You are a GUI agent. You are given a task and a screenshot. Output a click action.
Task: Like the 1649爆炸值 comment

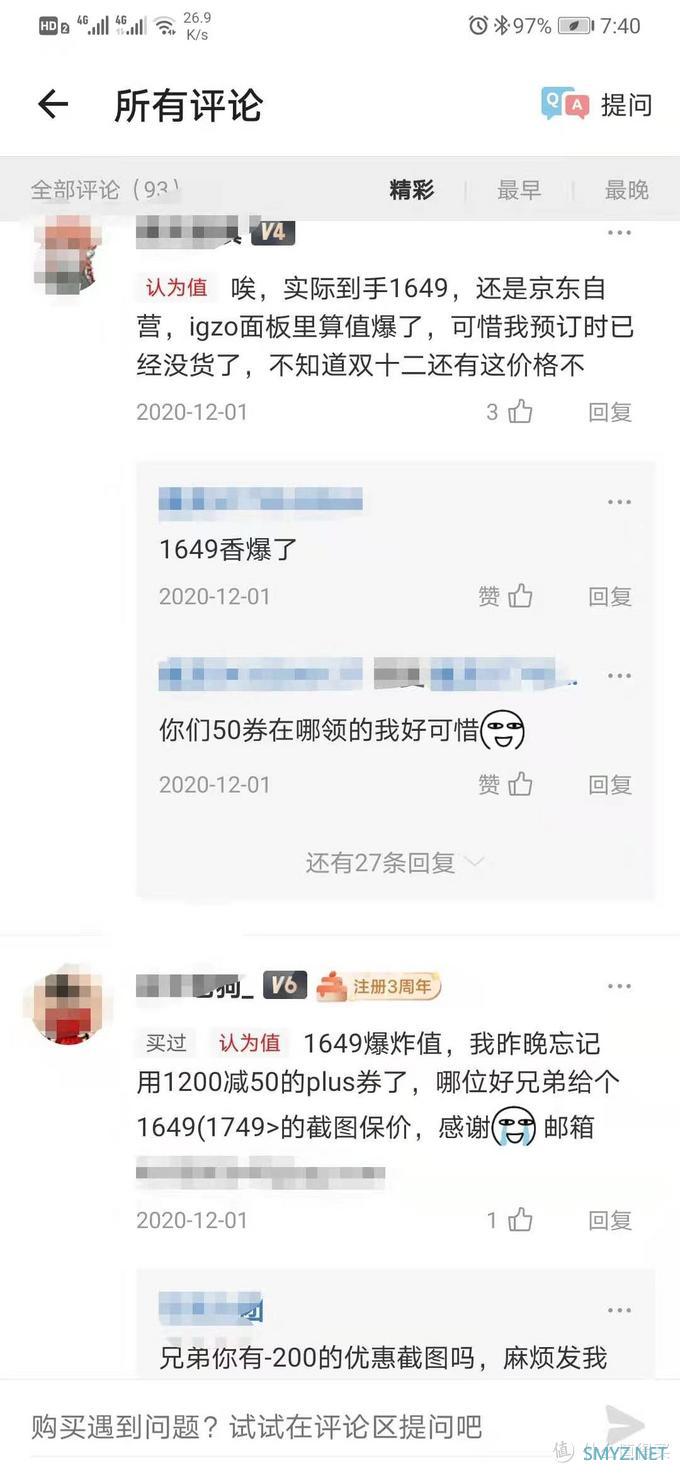click(x=510, y=1220)
